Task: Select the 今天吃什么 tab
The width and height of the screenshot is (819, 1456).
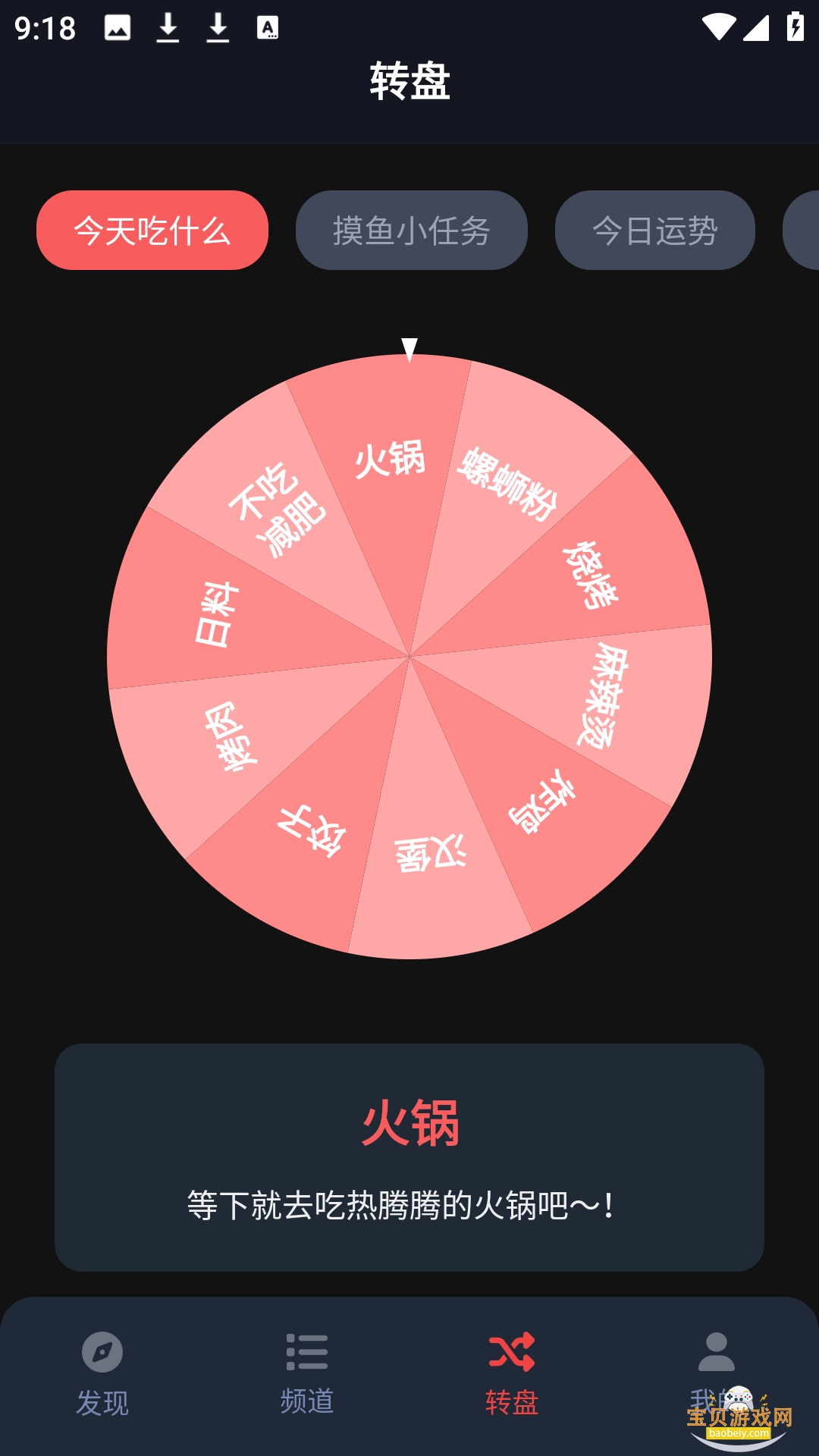Action: 152,231
